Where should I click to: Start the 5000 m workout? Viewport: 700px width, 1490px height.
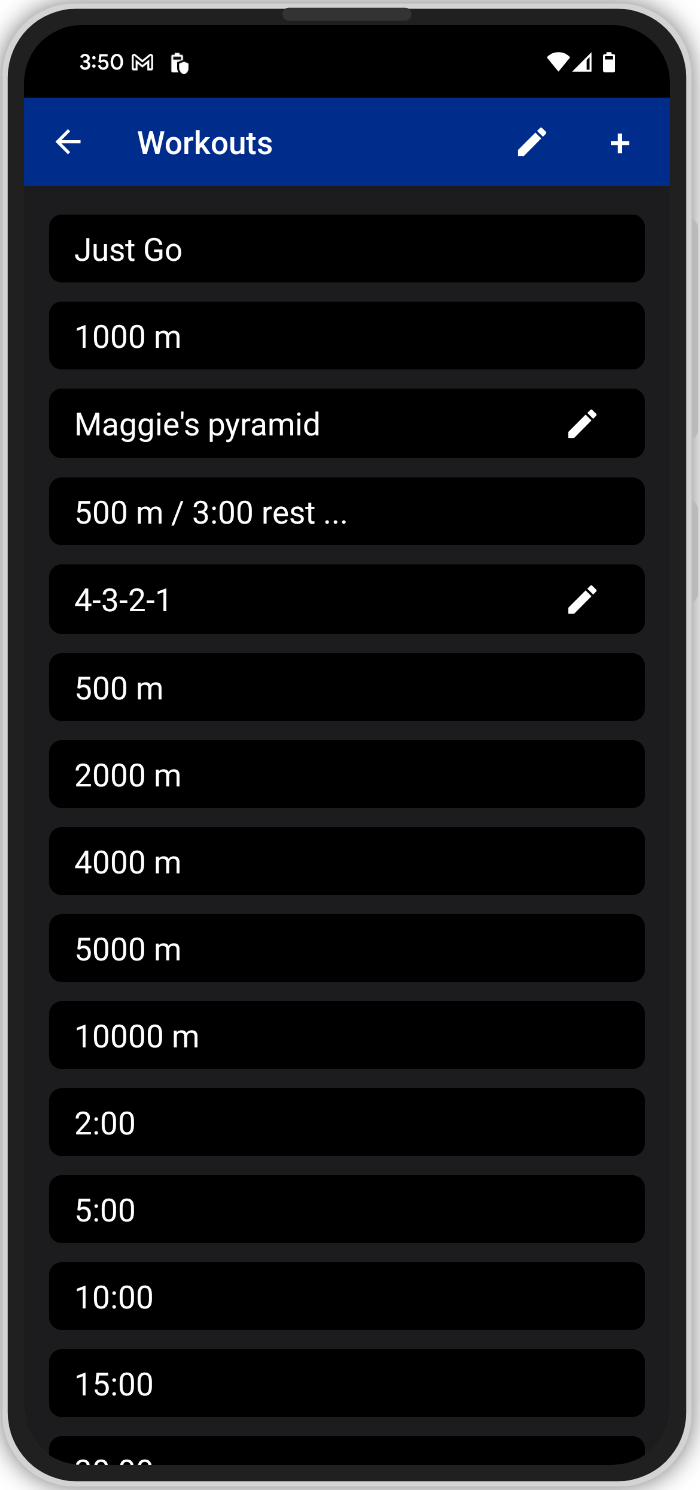[x=347, y=949]
